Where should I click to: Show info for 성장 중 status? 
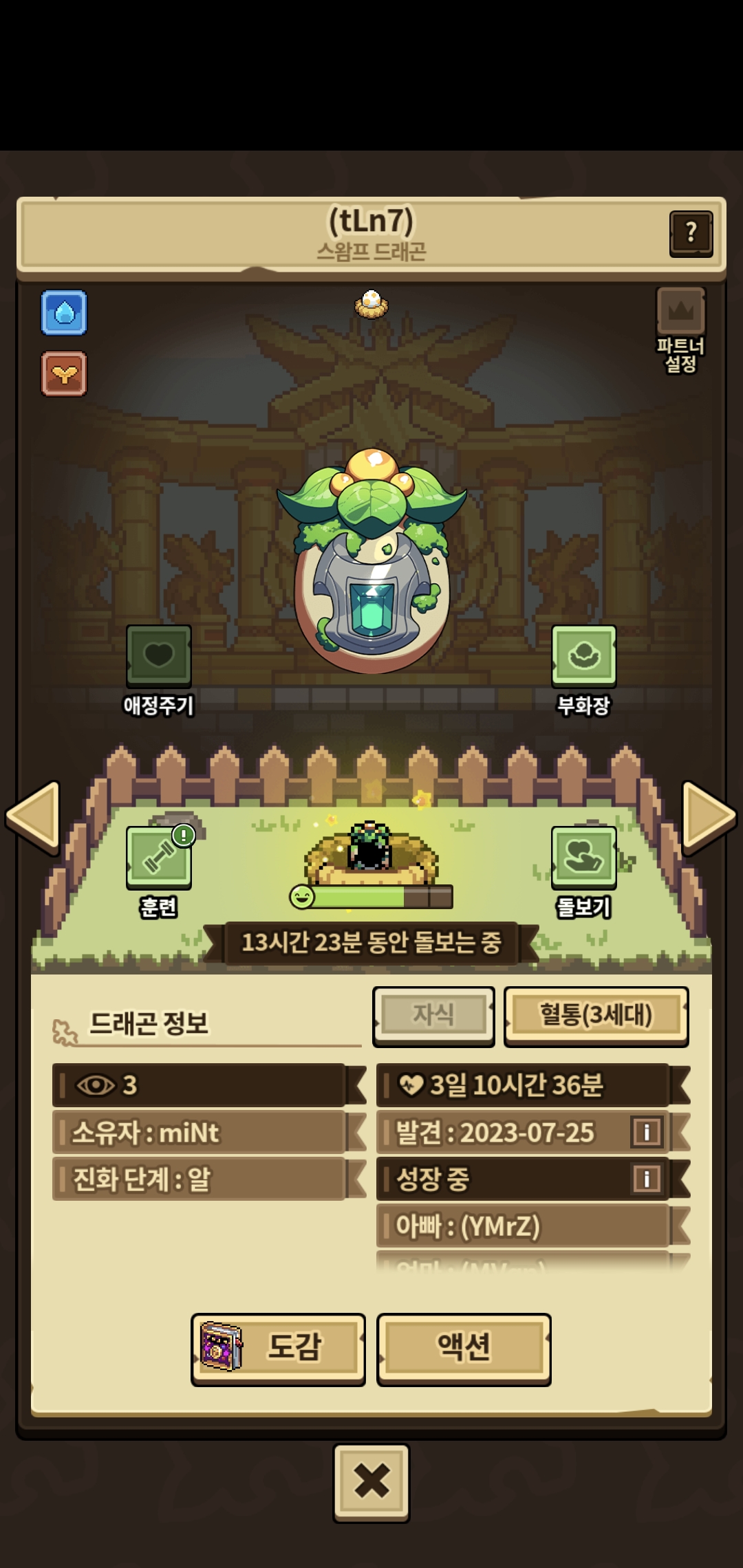click(x=647, y=1178)
